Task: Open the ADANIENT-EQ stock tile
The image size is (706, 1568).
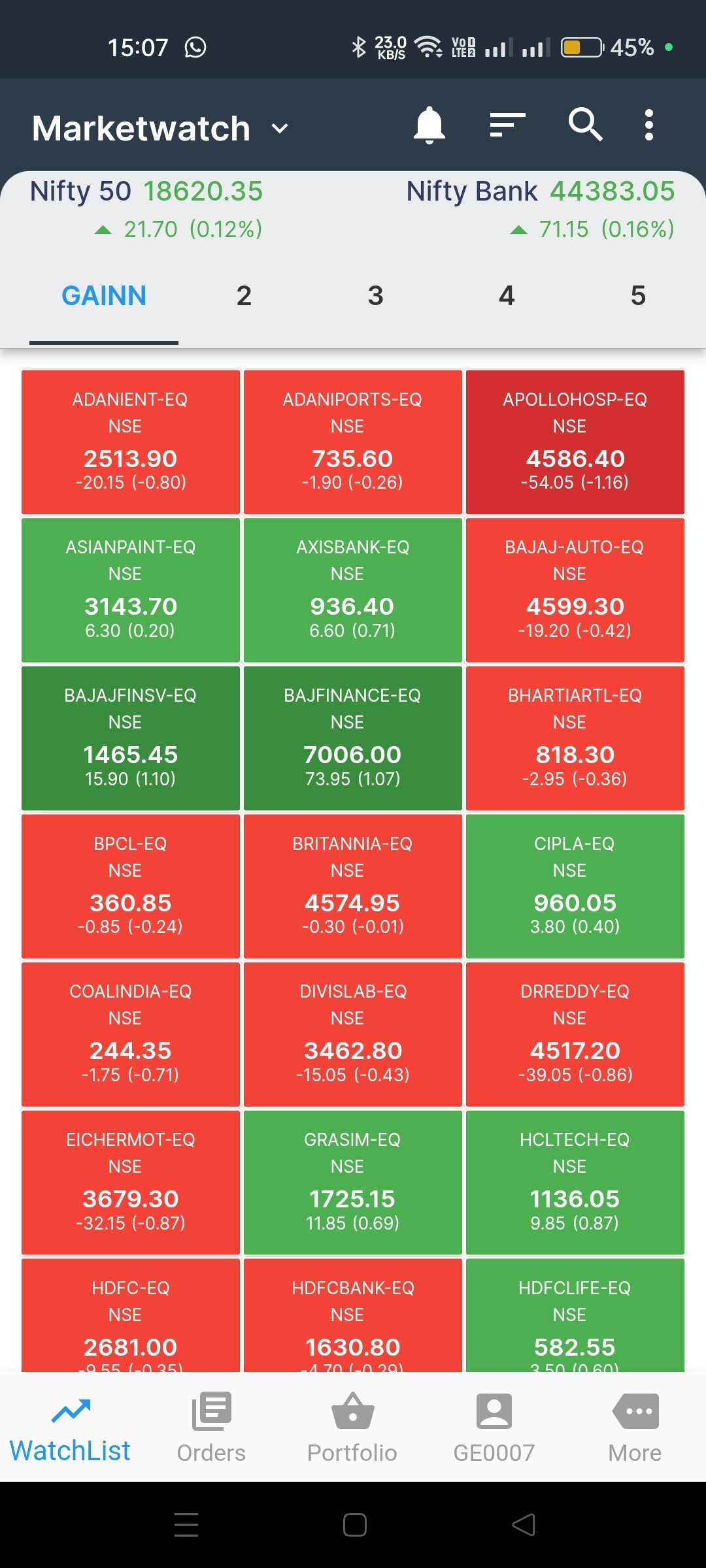Action: (x=131, y=442)
